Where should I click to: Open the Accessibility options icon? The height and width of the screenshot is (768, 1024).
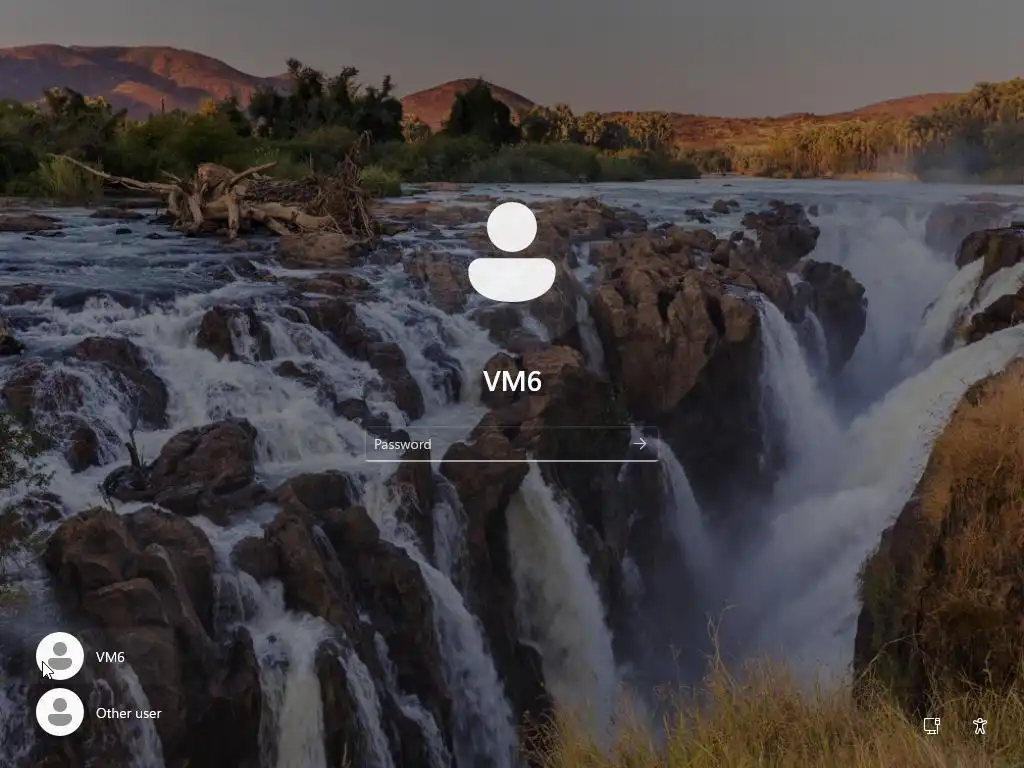pyautogui.click(x=980, y=726)
